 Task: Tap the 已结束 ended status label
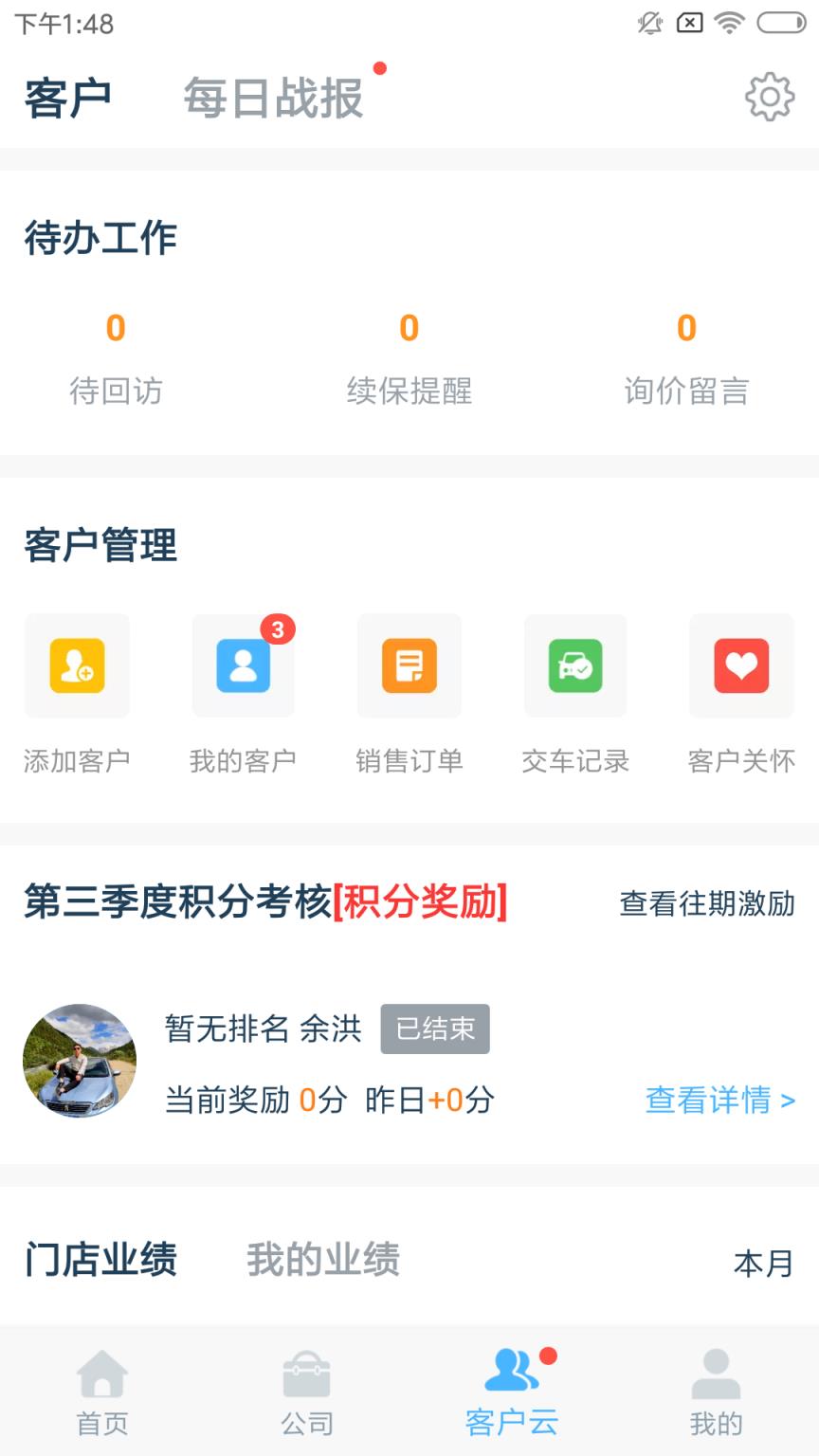pyautogui.click(x=436, y=1030)
